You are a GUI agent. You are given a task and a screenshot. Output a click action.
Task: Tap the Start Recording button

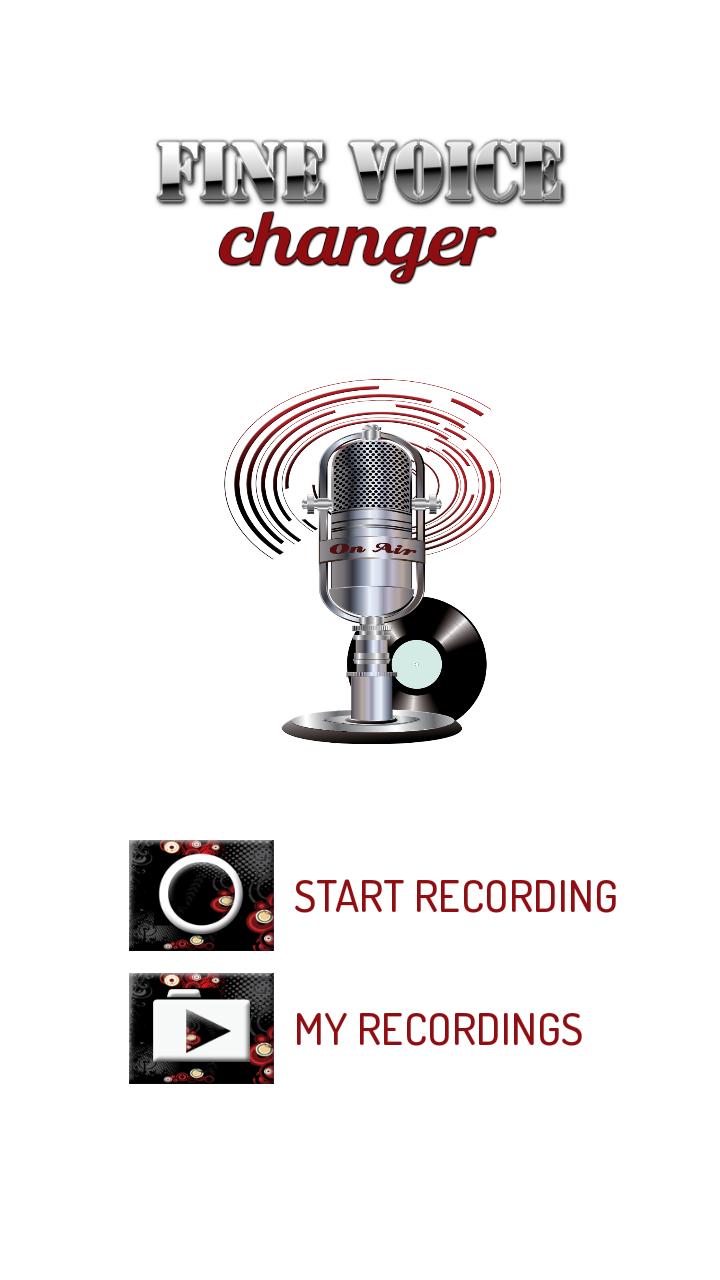coord(372,895)
